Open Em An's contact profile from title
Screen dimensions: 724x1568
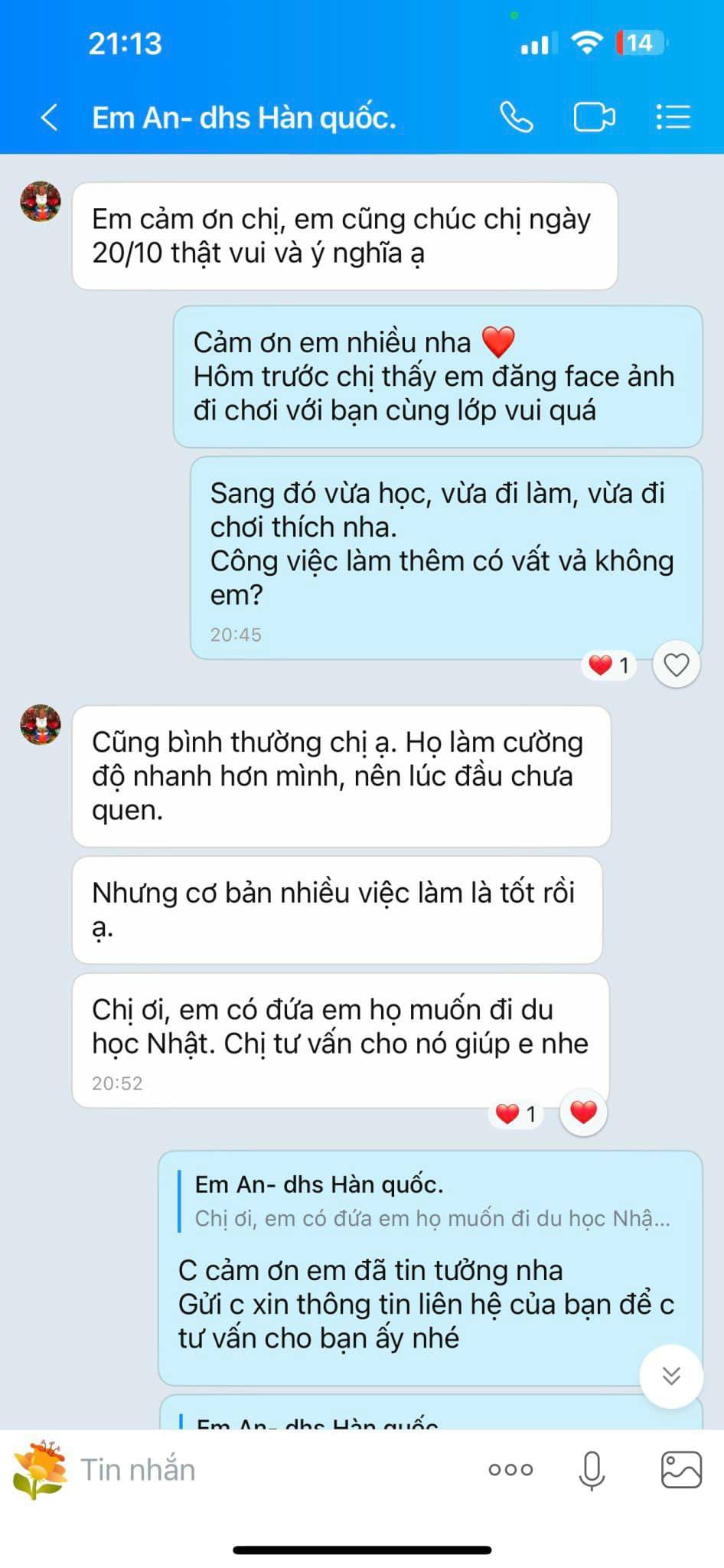tap(244, 118)
